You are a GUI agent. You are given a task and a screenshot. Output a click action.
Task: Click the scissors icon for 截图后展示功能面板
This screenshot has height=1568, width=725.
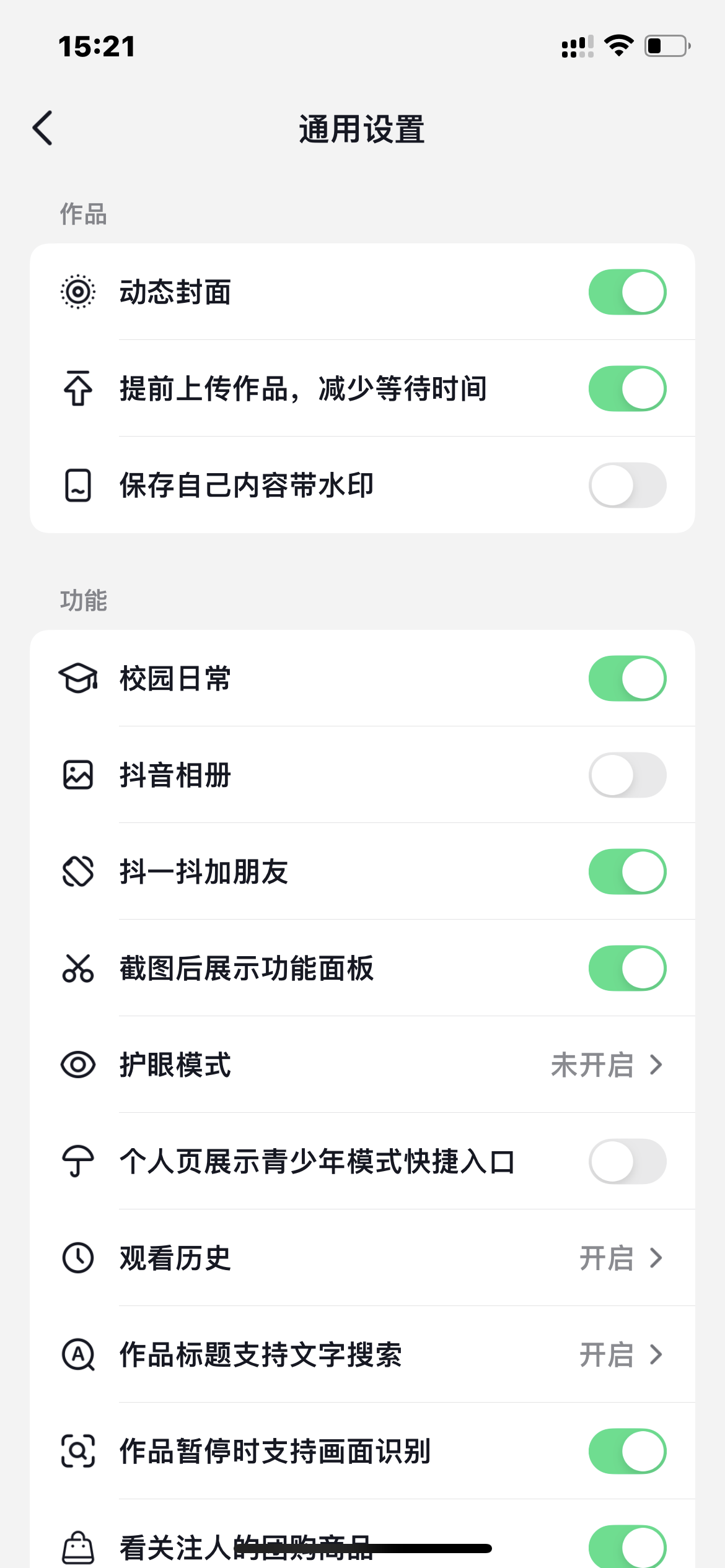tap(77, 968)
